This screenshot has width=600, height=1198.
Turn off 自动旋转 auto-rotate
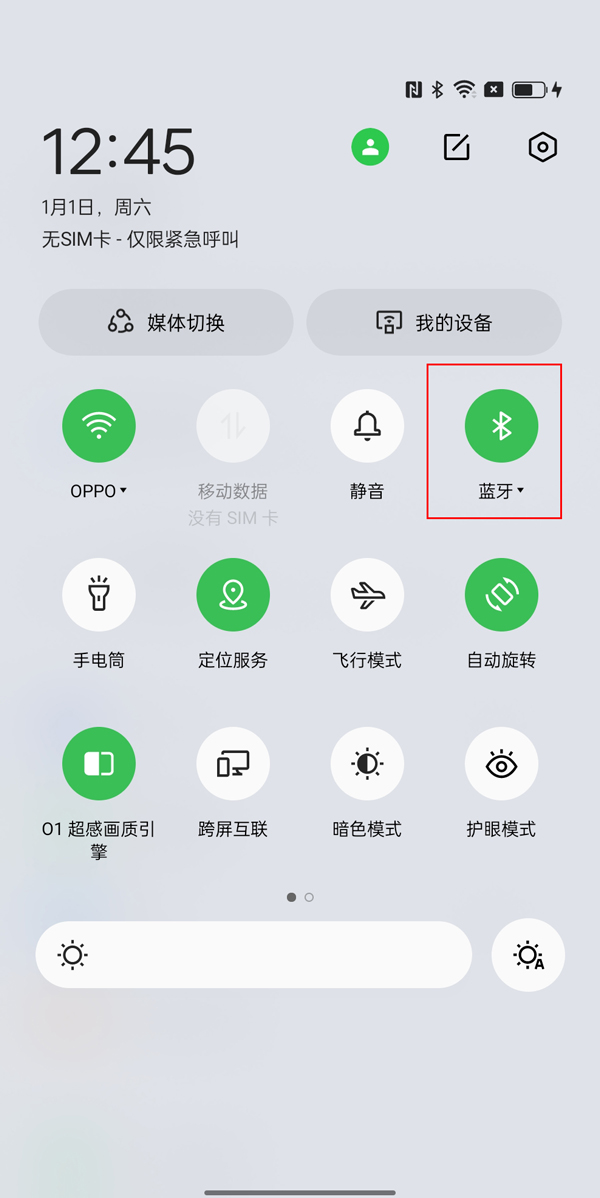[x=501, y=595]
